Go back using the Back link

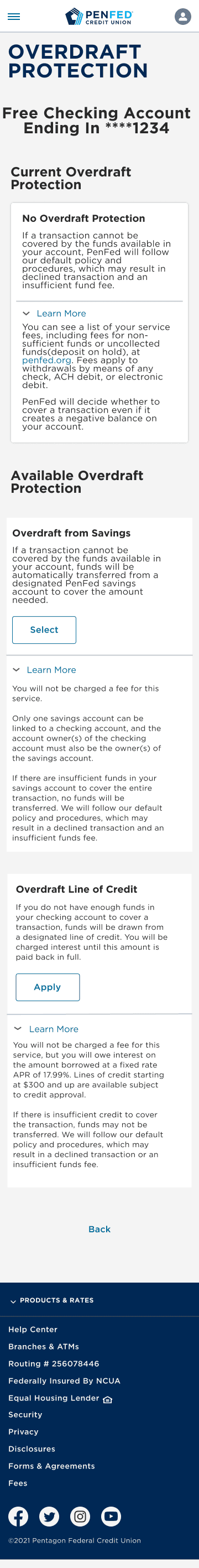point(99,1229)
